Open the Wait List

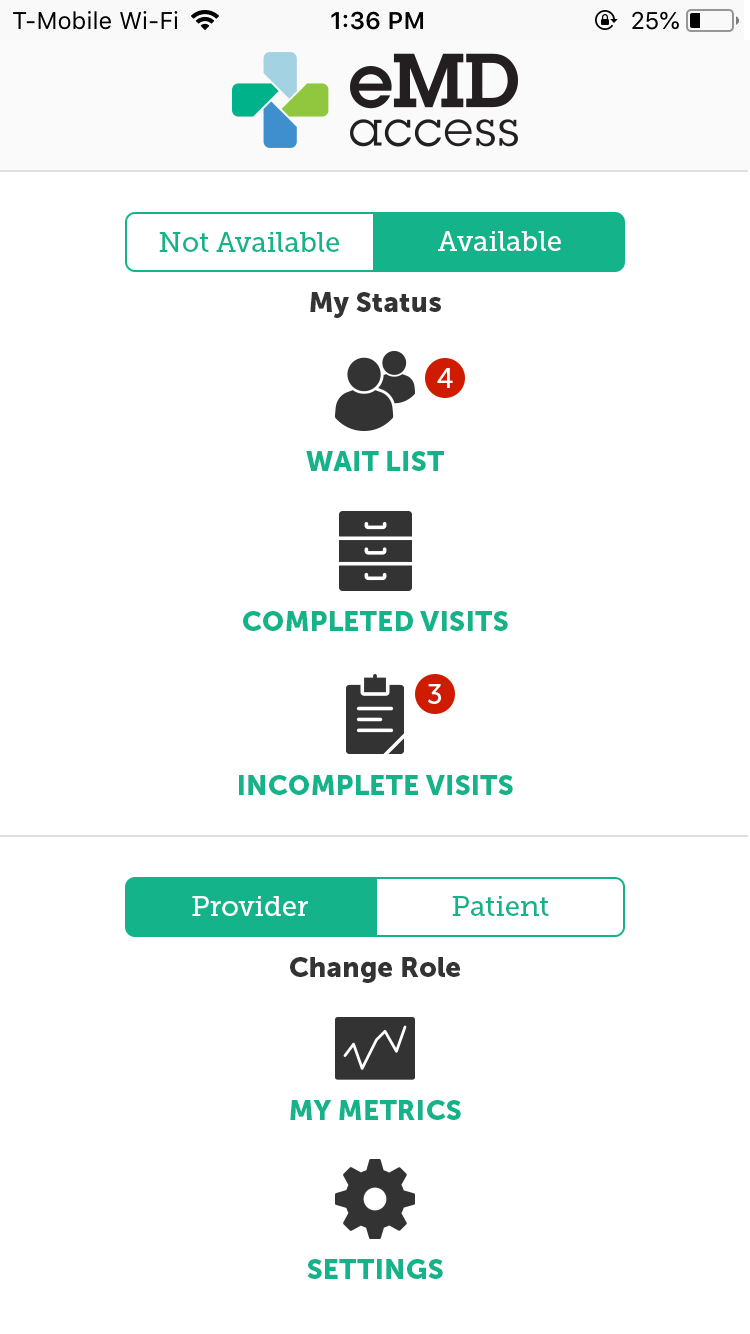375,412
